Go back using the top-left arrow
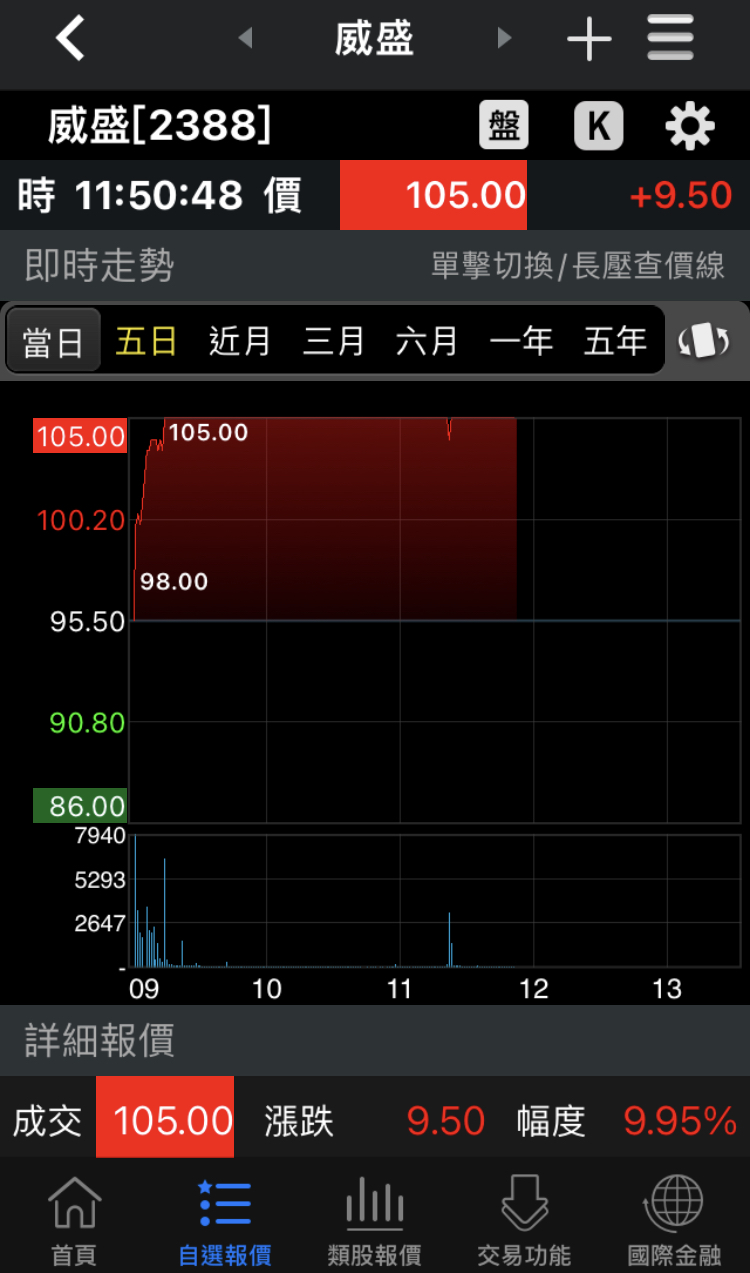Viewport: 750px width, 1273px height. pos(70,39)
